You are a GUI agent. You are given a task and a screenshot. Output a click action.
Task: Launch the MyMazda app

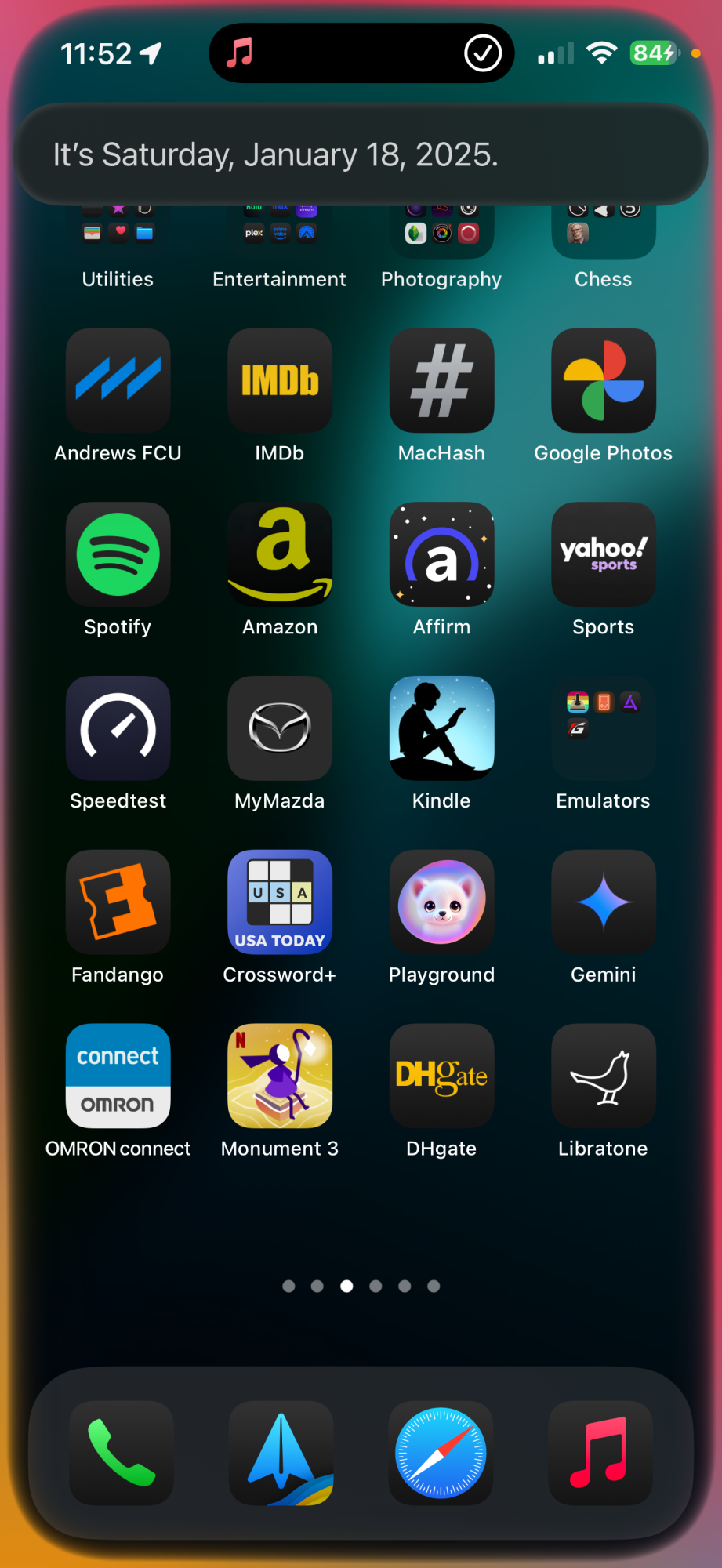point(280,728)
